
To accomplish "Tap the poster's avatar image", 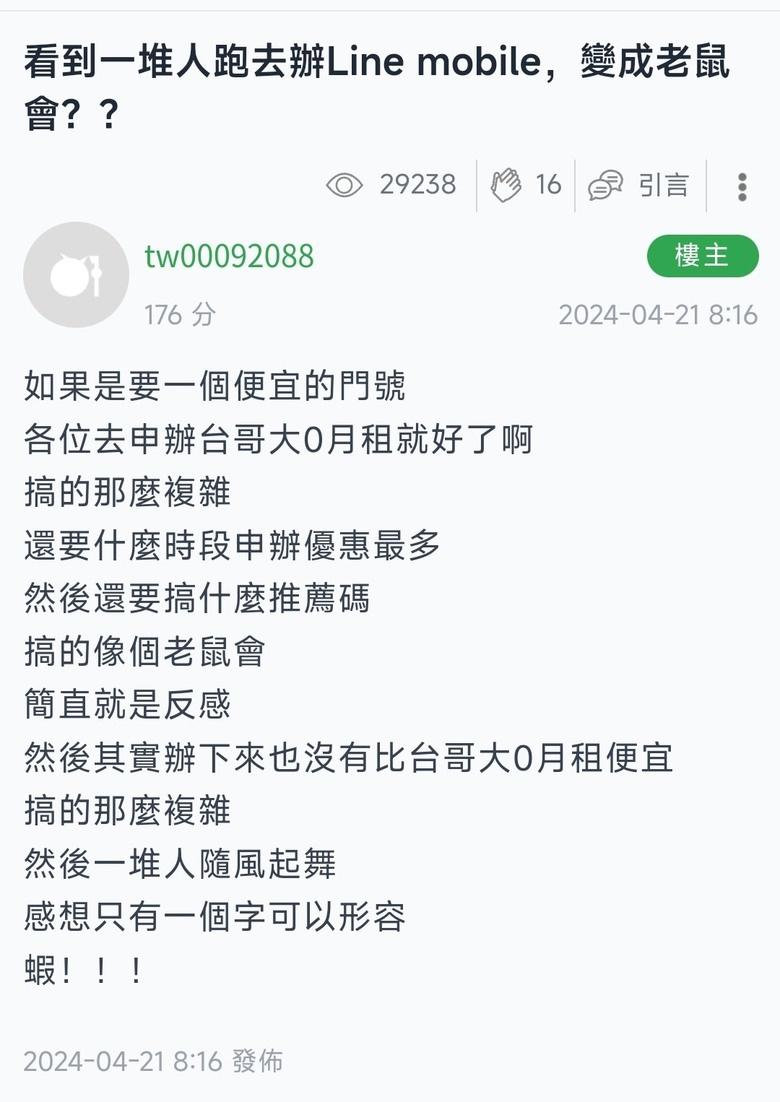I will coord(76,275).
